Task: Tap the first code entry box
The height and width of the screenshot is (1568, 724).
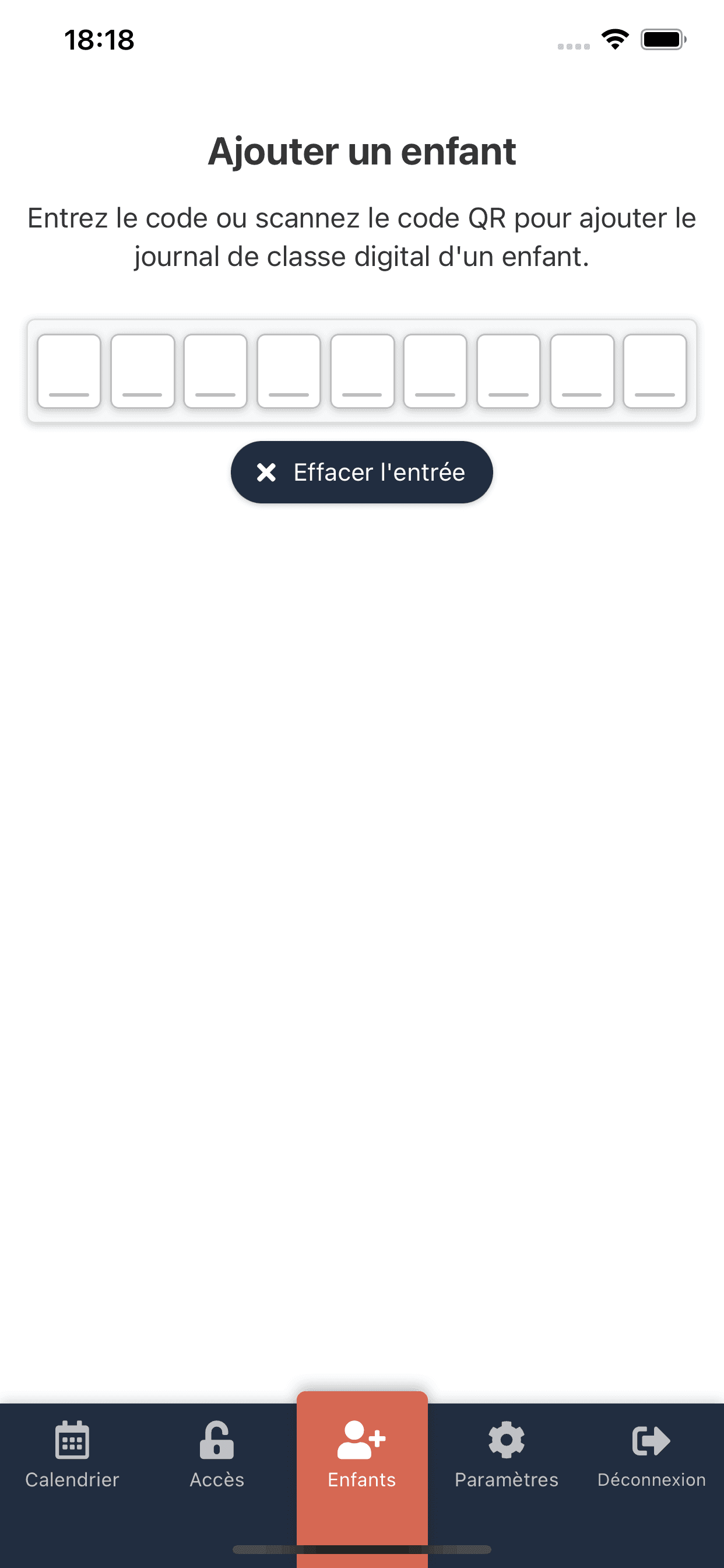Action: point(69,370)
